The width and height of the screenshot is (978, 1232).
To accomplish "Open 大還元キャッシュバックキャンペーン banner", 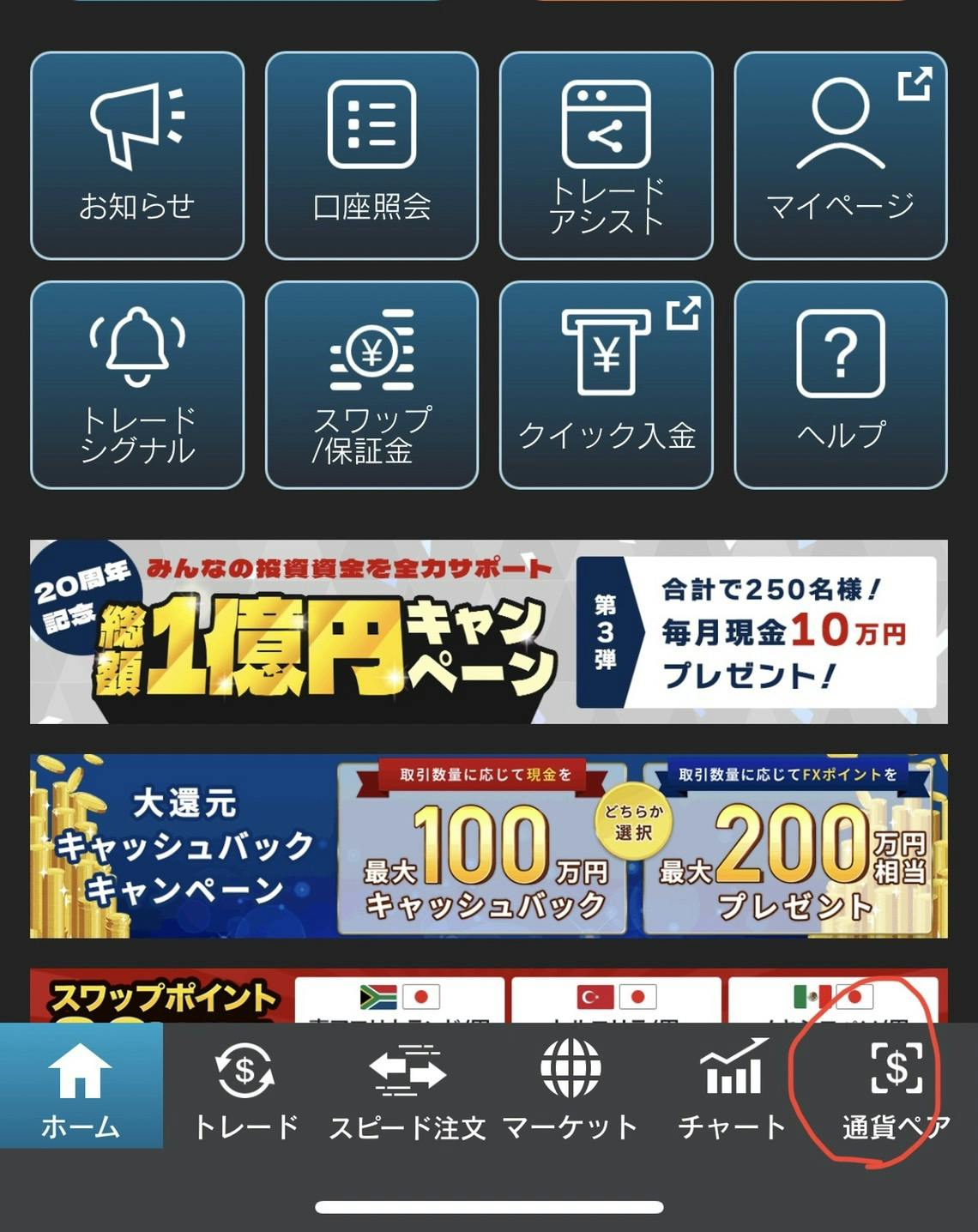I will point(488,846).
